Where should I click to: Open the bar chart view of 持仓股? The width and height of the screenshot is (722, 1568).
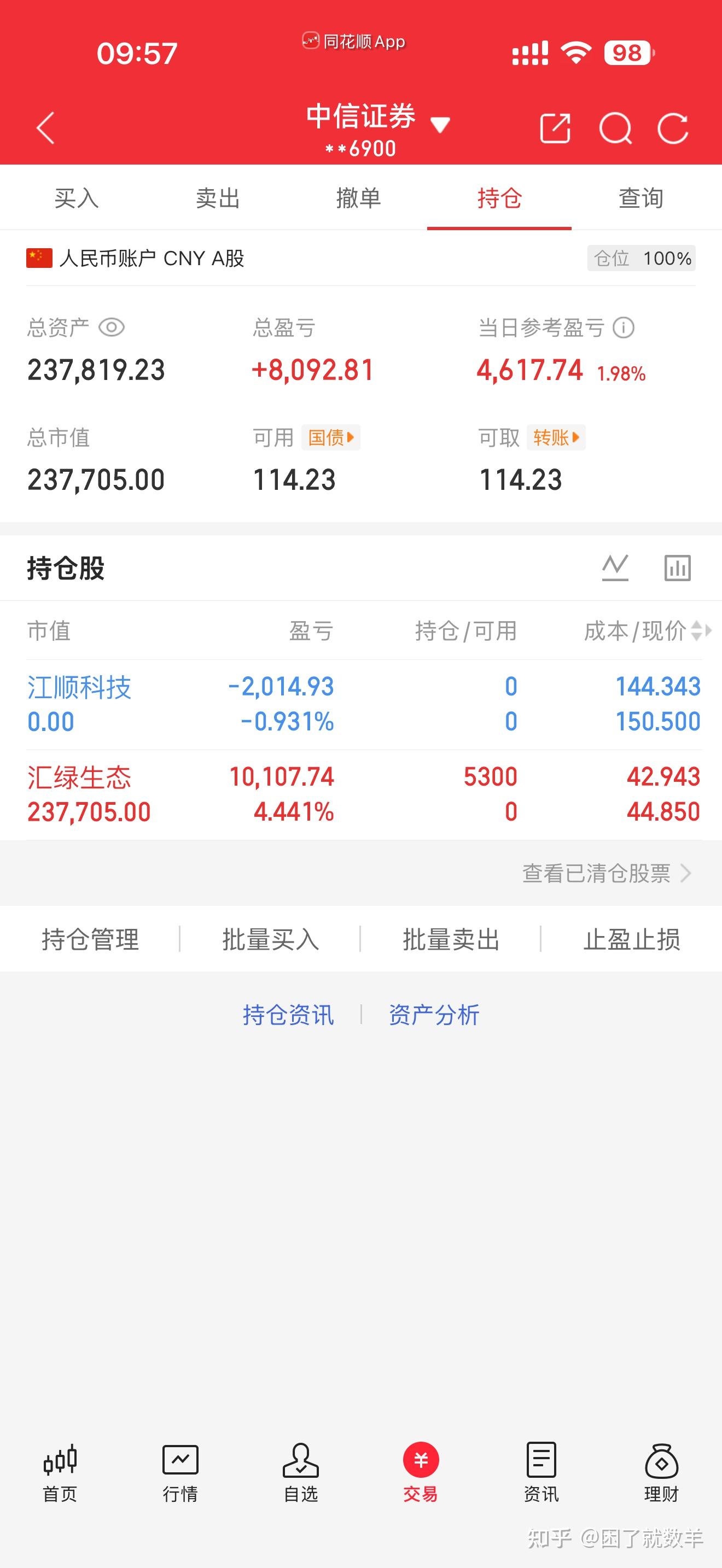point(678,567)
